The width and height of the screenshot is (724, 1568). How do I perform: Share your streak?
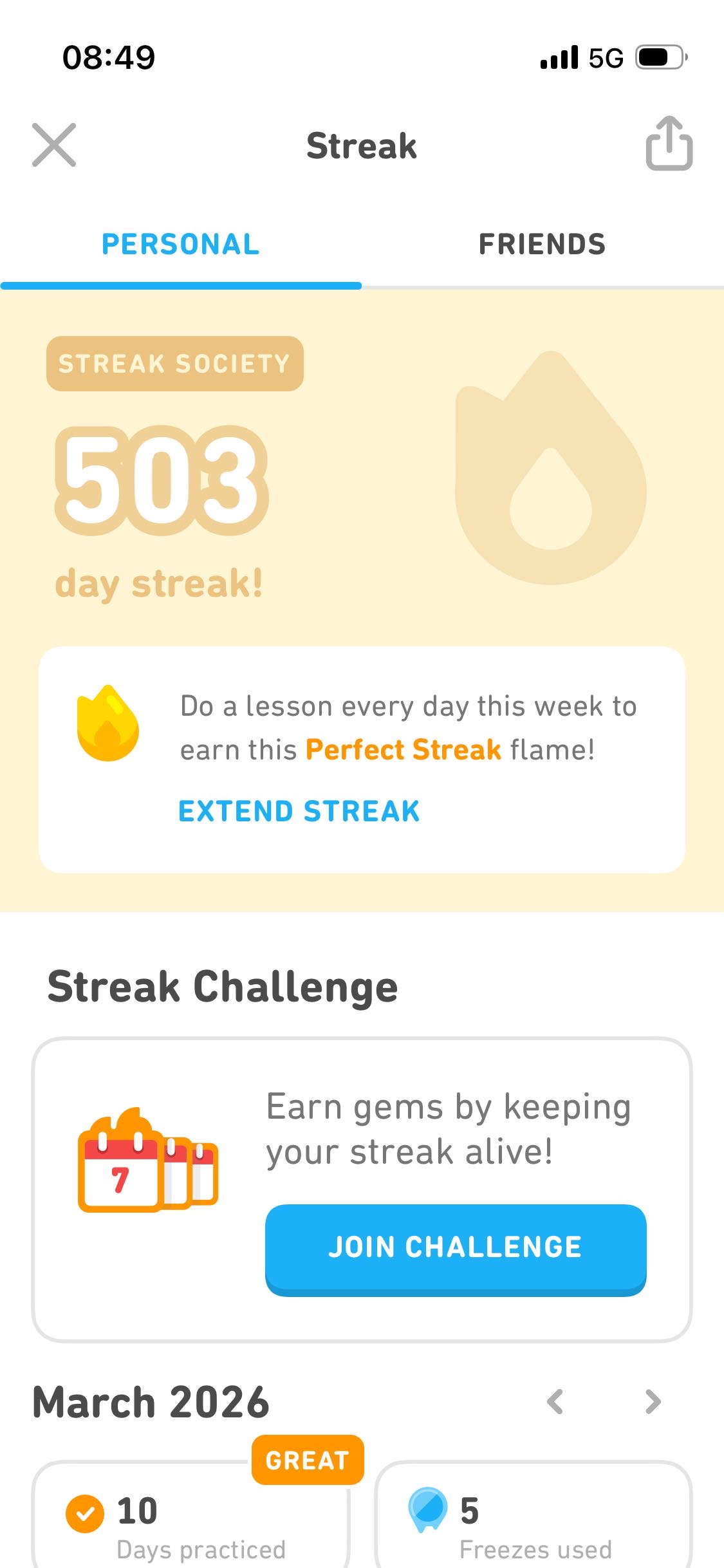(x=669, y=144)
